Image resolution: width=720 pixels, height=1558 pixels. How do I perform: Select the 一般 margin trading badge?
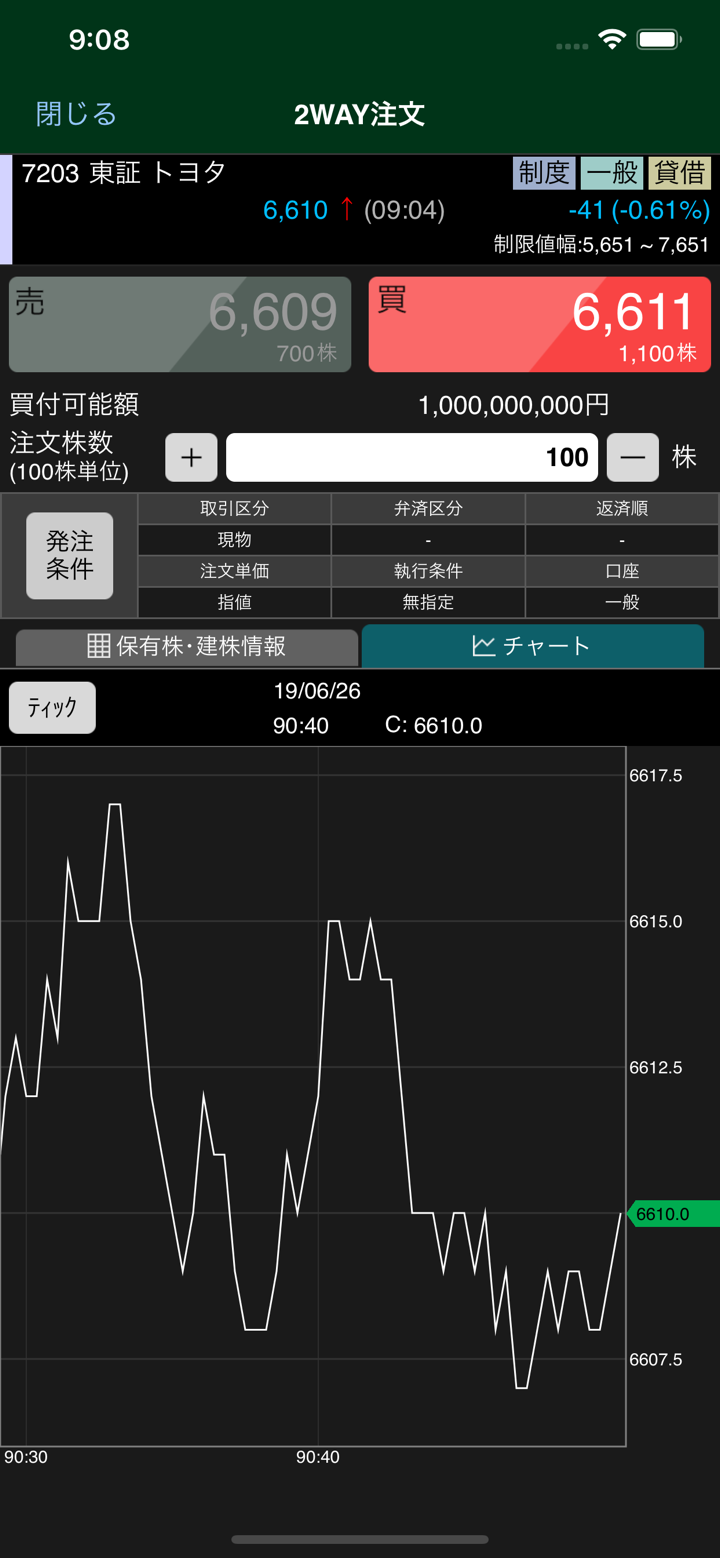click(612, 171)
